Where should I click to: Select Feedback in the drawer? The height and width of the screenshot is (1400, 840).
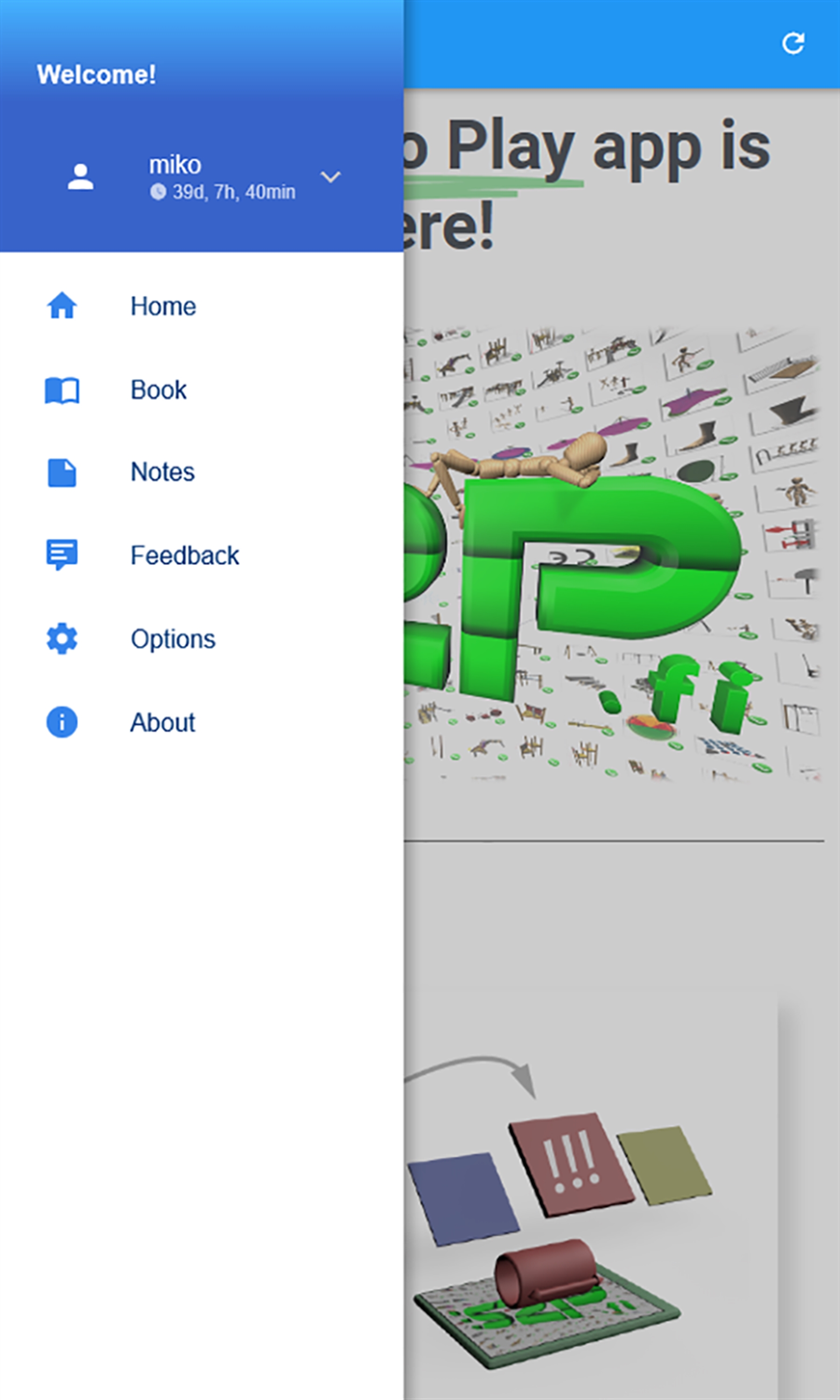[x=184, y=555]
